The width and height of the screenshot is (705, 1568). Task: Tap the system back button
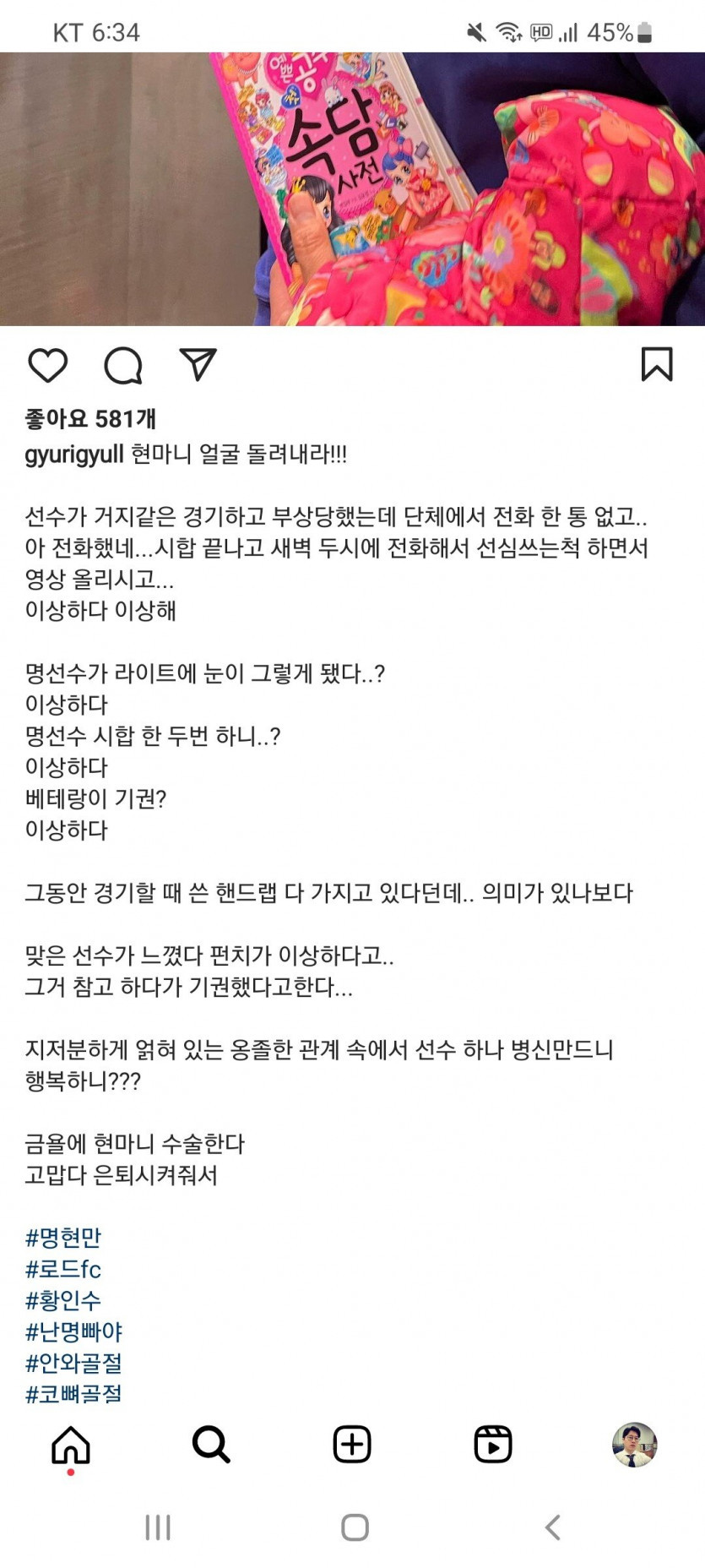[553, 1527]
